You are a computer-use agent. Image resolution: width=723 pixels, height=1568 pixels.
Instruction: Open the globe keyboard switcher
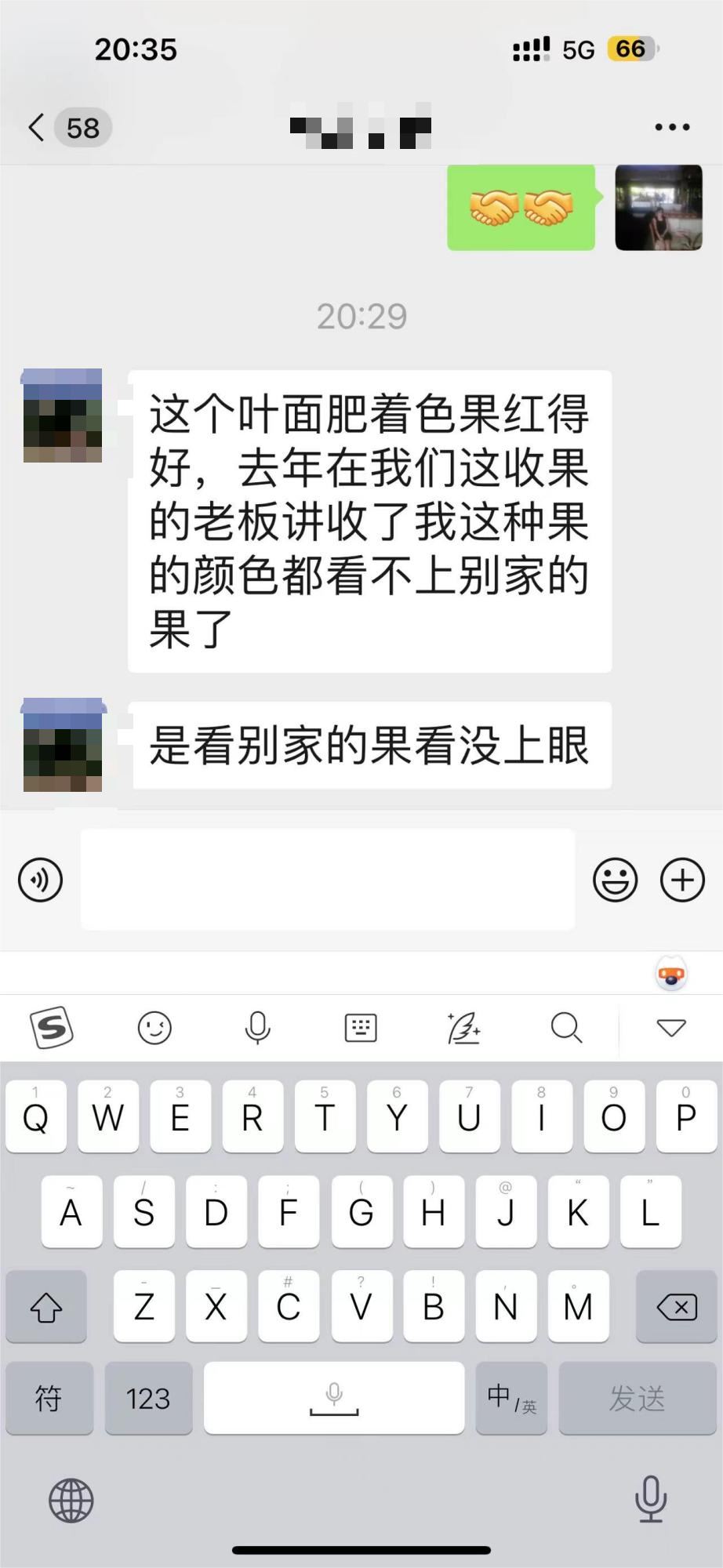pos(71,1501)
